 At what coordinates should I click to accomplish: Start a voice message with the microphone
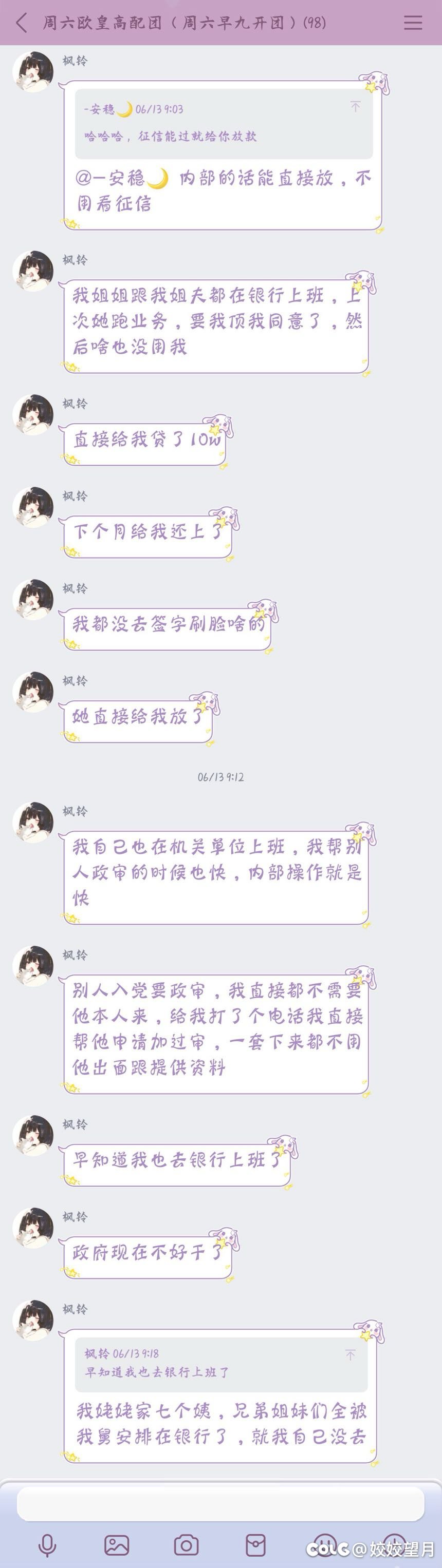(48, 1545)
